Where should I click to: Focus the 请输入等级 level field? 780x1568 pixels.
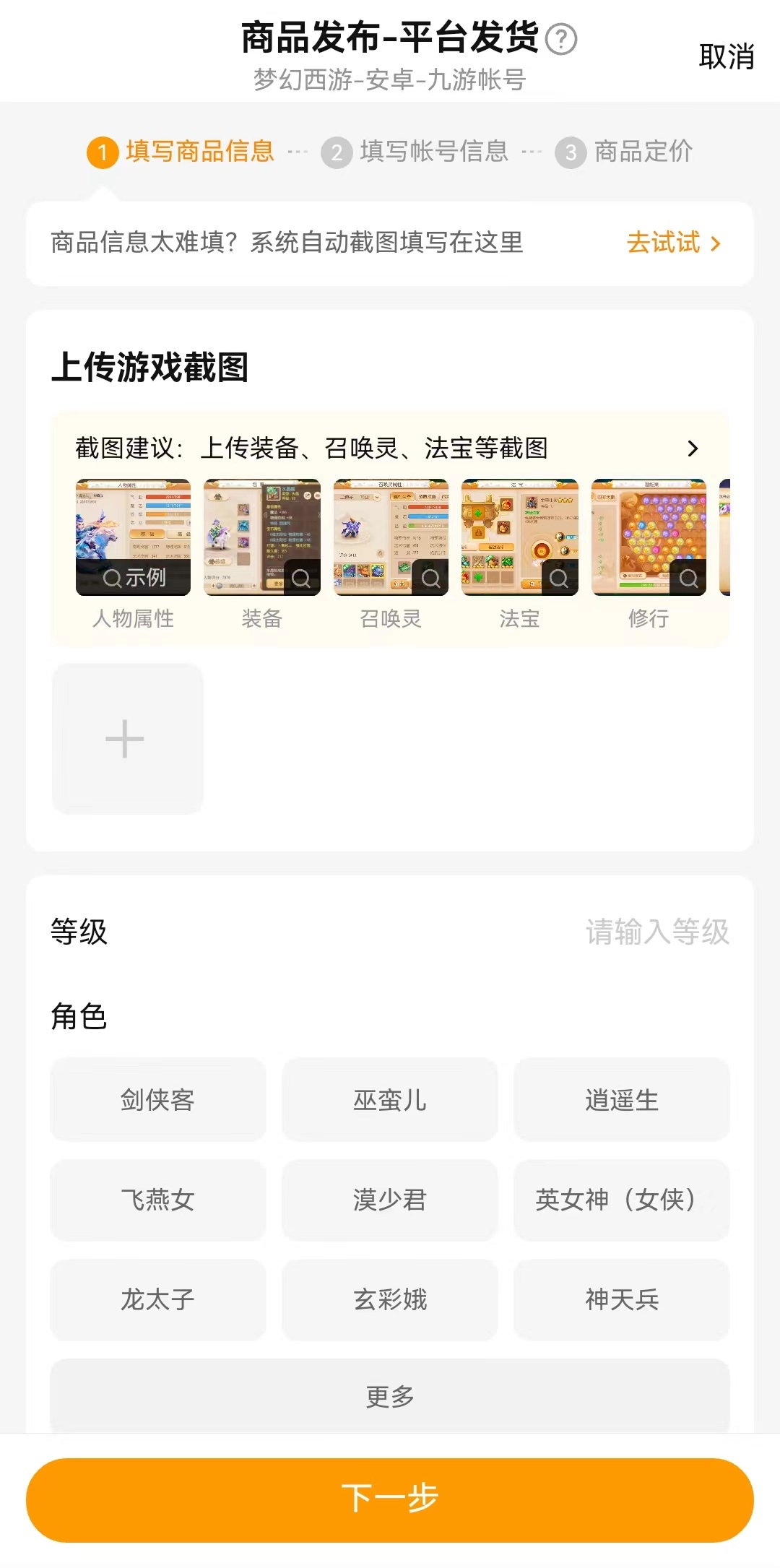point(656,932)
